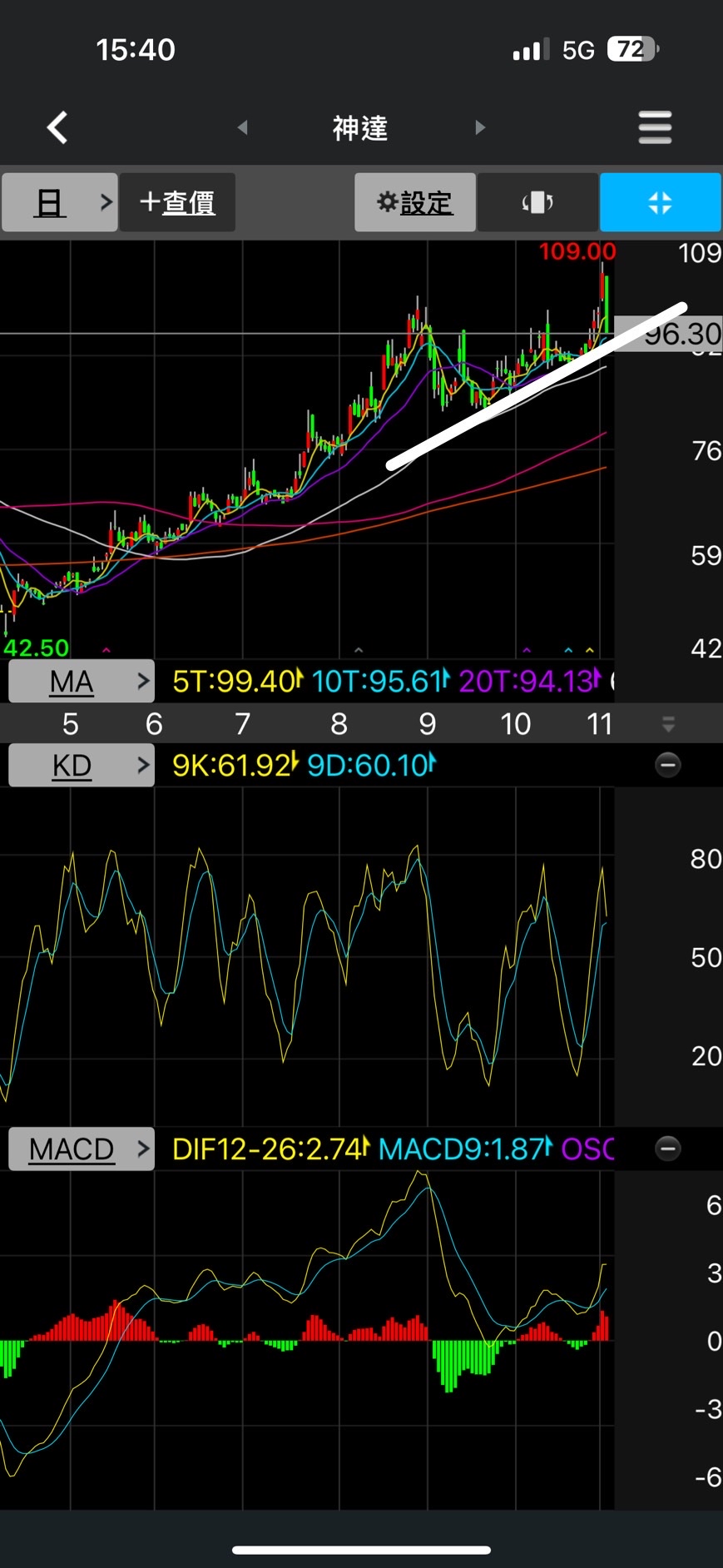This screenshot has height=1568, width=723.
Task: Tap the +查價 price lookup button
Action: [x=177, y=202]
